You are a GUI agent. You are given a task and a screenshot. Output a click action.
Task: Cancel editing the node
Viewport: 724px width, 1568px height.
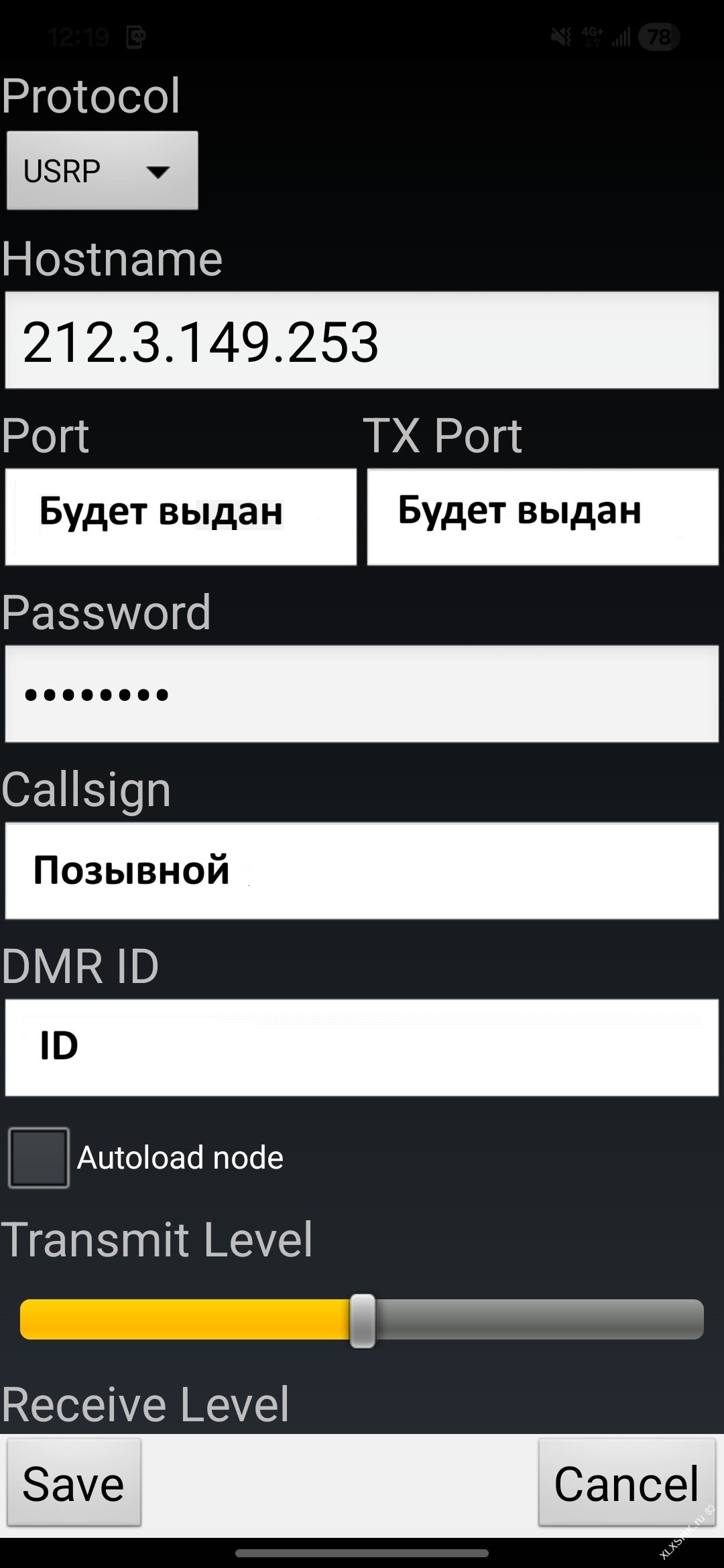click(x=626, y=1483)
